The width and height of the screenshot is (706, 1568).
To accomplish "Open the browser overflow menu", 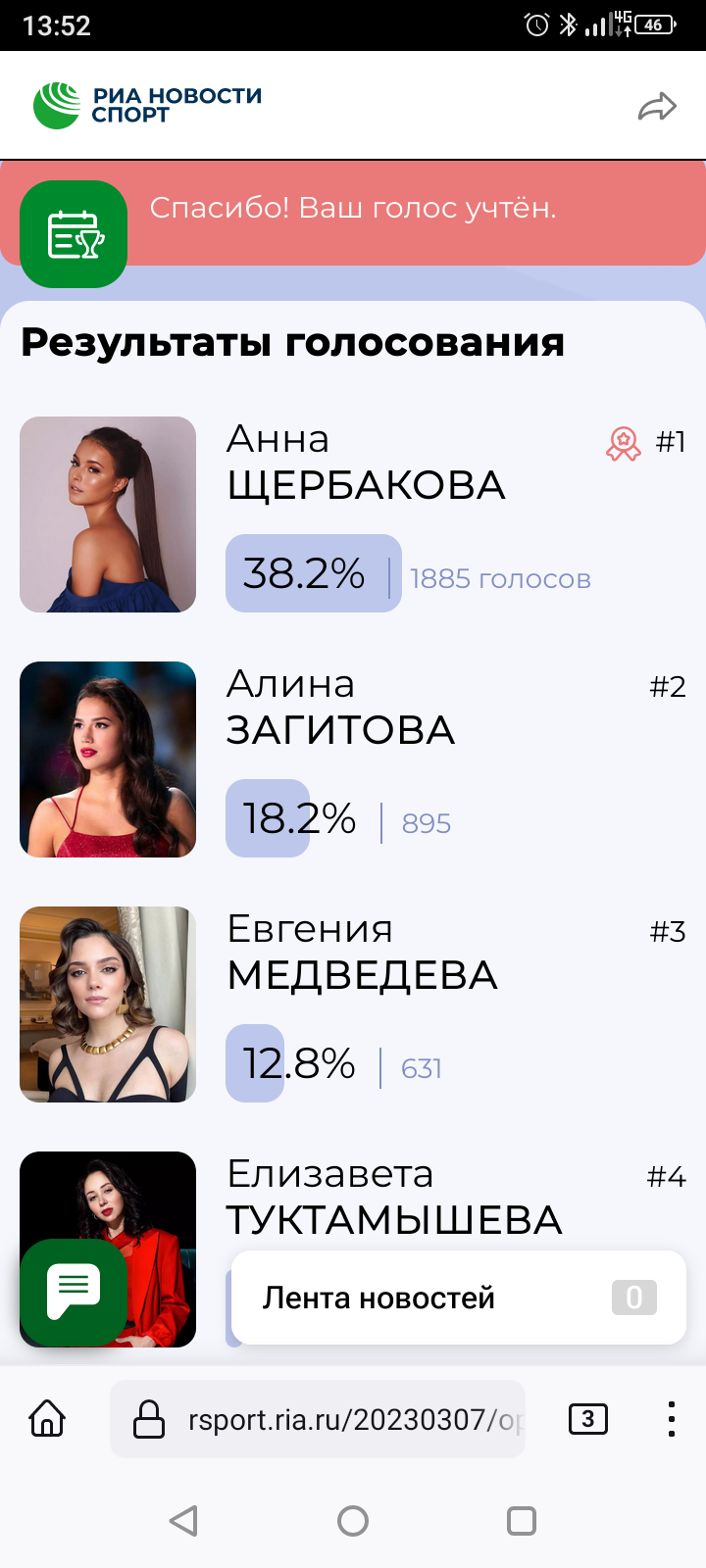I will pyautogui.click(x=671, y=1418).
